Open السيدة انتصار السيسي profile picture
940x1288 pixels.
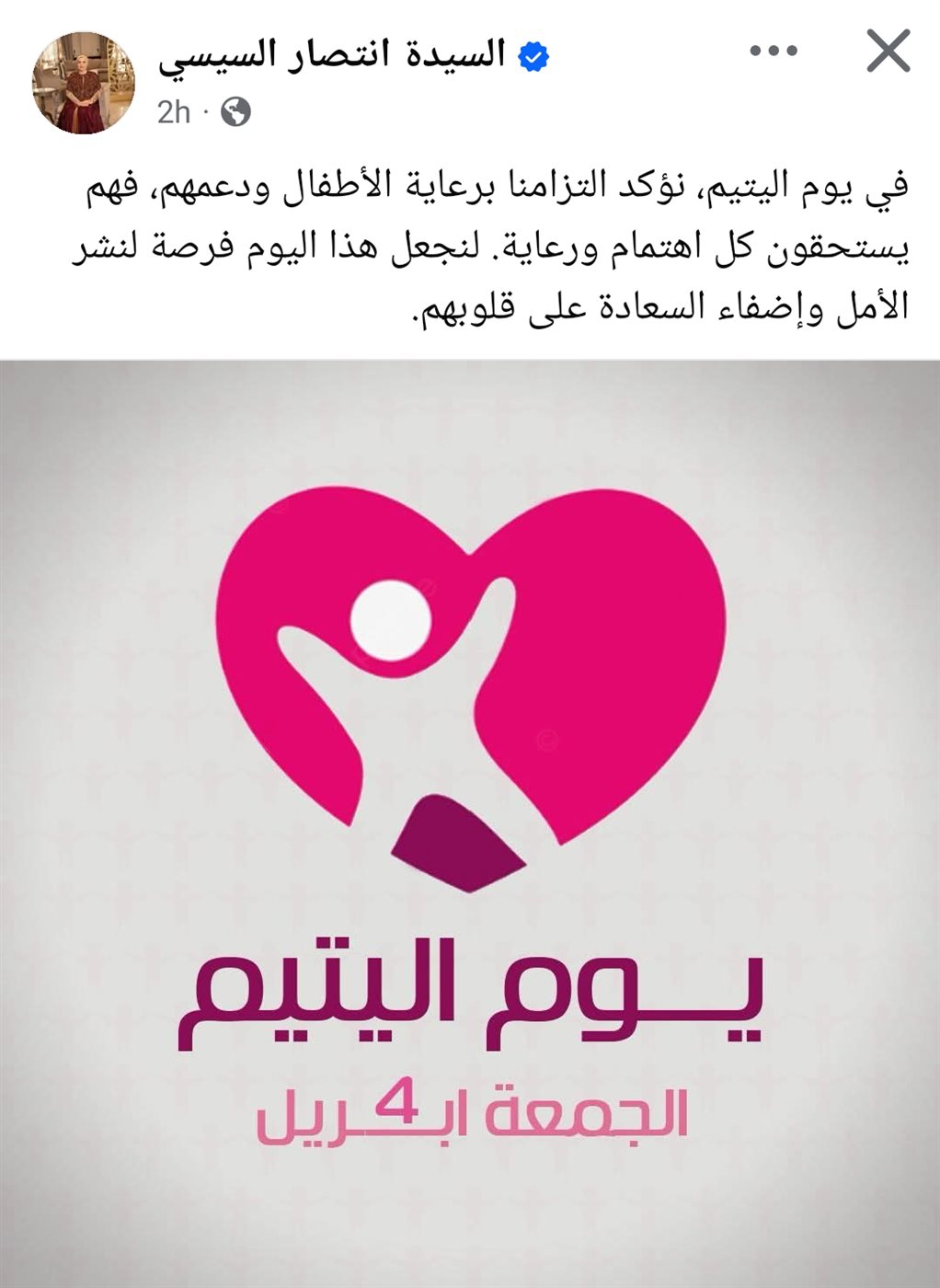point(84,83)
